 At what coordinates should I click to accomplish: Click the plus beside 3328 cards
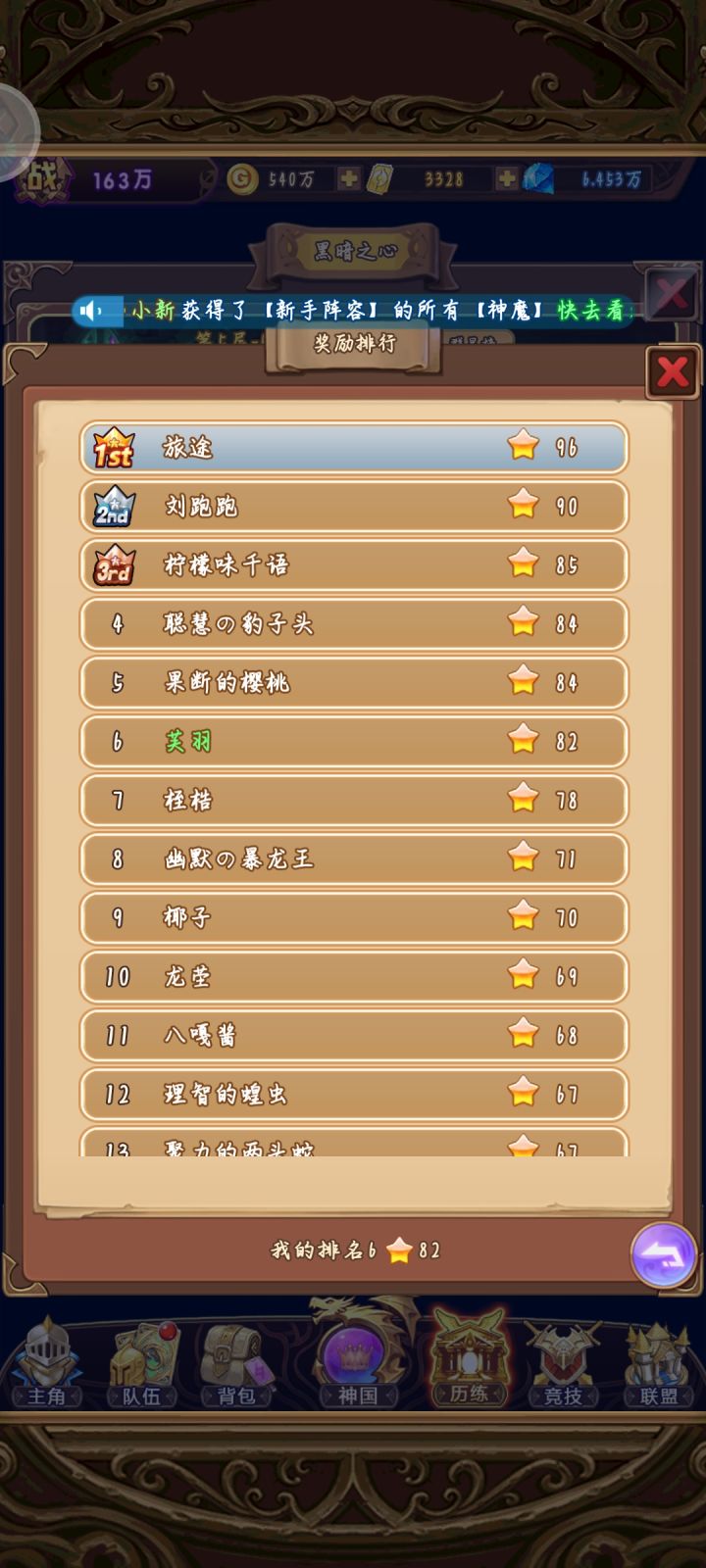[506, 177]
